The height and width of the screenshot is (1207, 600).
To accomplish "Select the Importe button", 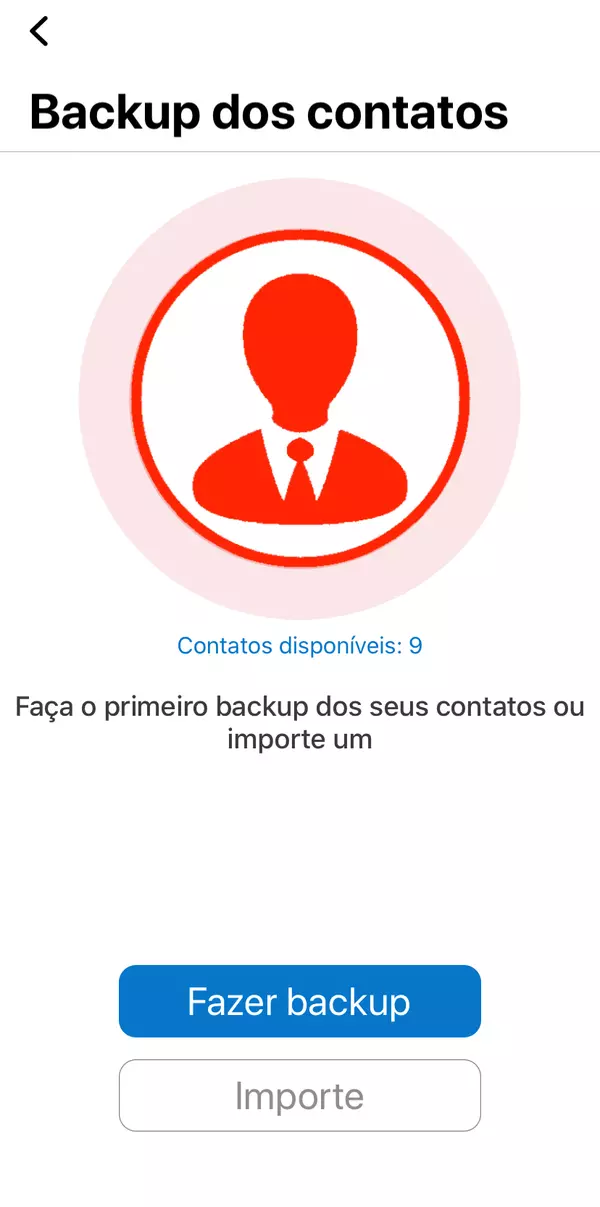I will pos(299,1096).
